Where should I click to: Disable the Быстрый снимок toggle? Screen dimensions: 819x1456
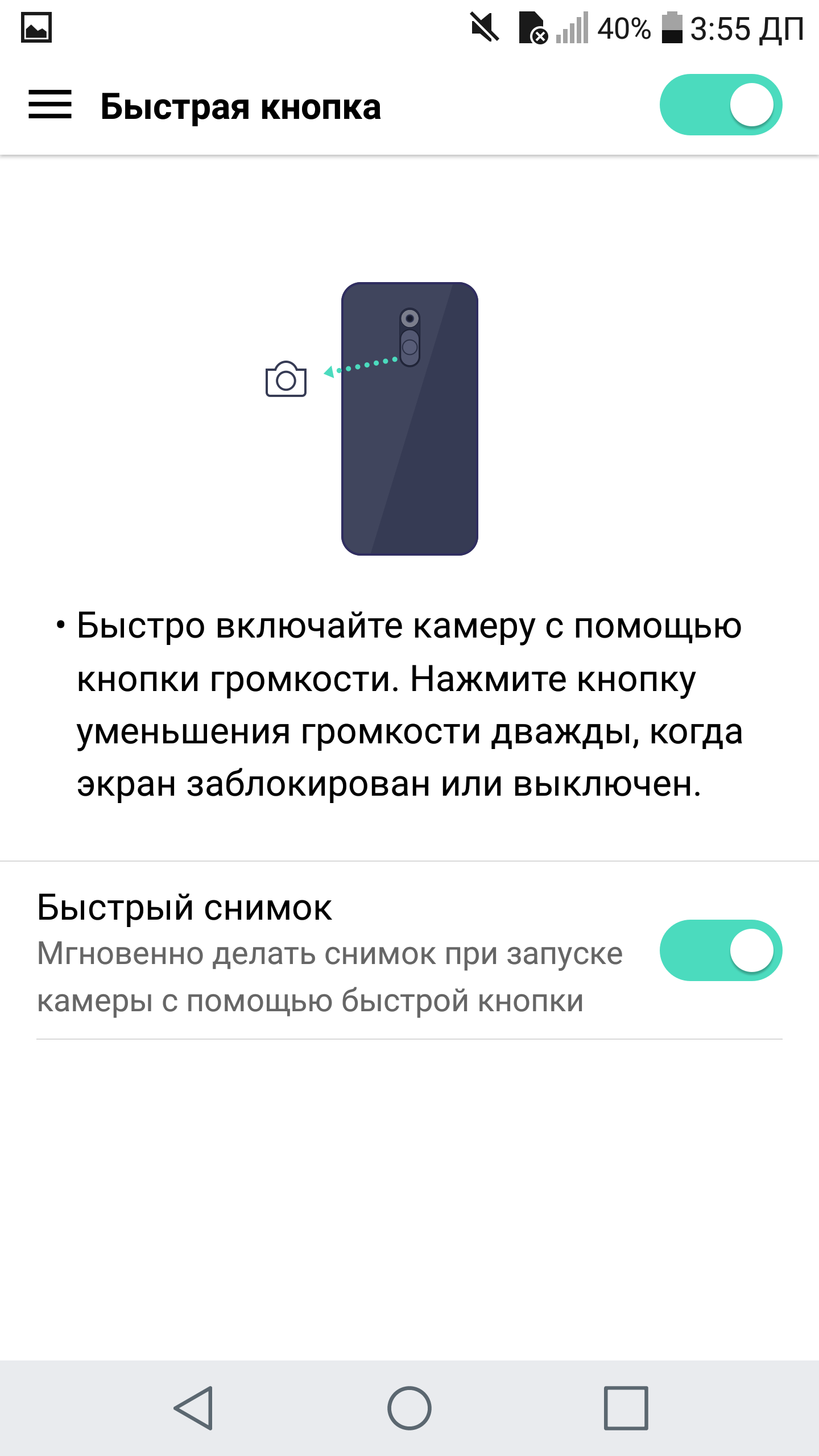click(x=721, y=950)
